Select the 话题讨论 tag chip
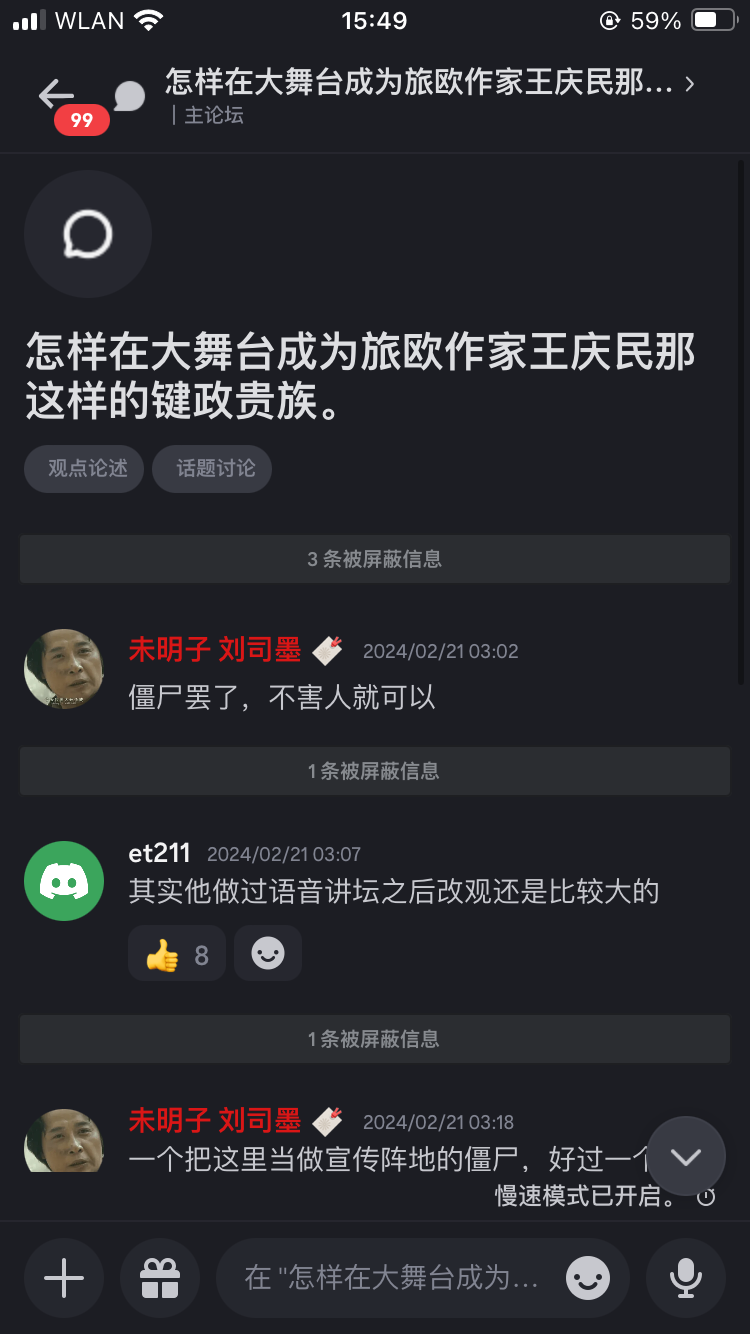This screenshot has width=750, height=1334. [x=213, y=469]
